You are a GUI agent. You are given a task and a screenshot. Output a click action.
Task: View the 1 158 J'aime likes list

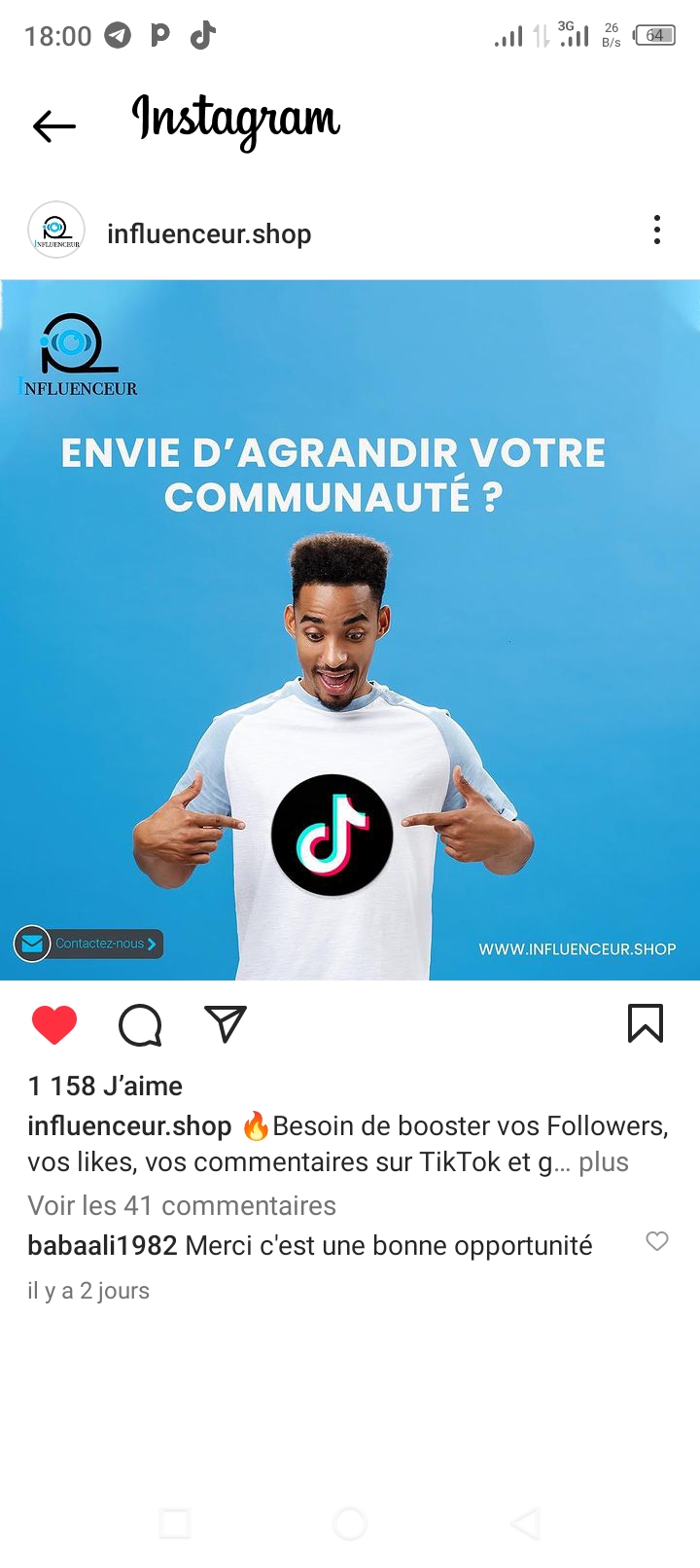105,1086
